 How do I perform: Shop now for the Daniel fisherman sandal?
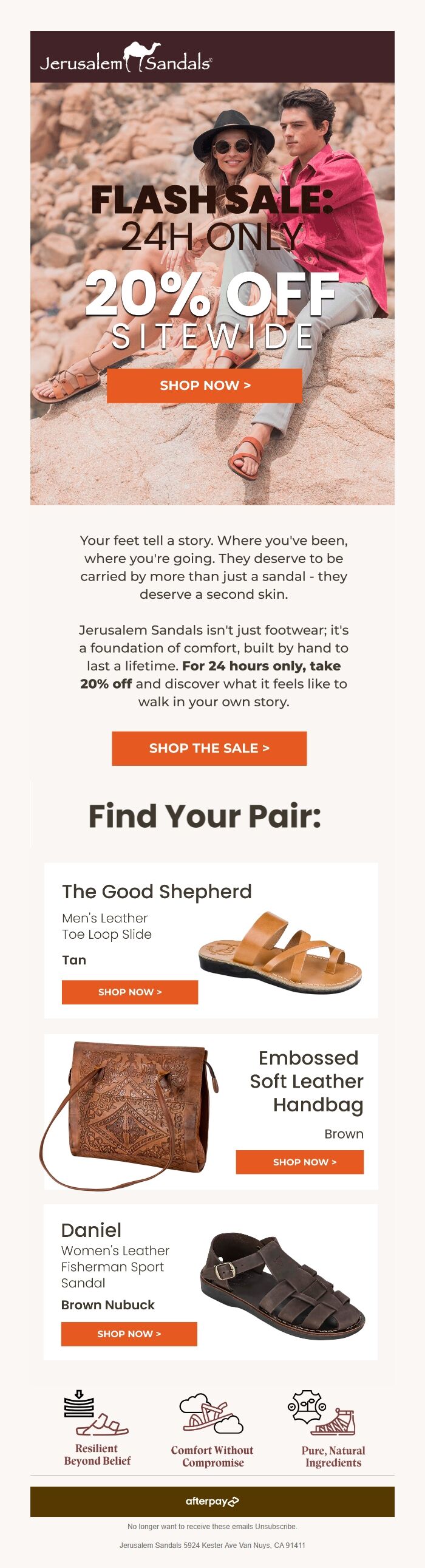coord(129,1333)
